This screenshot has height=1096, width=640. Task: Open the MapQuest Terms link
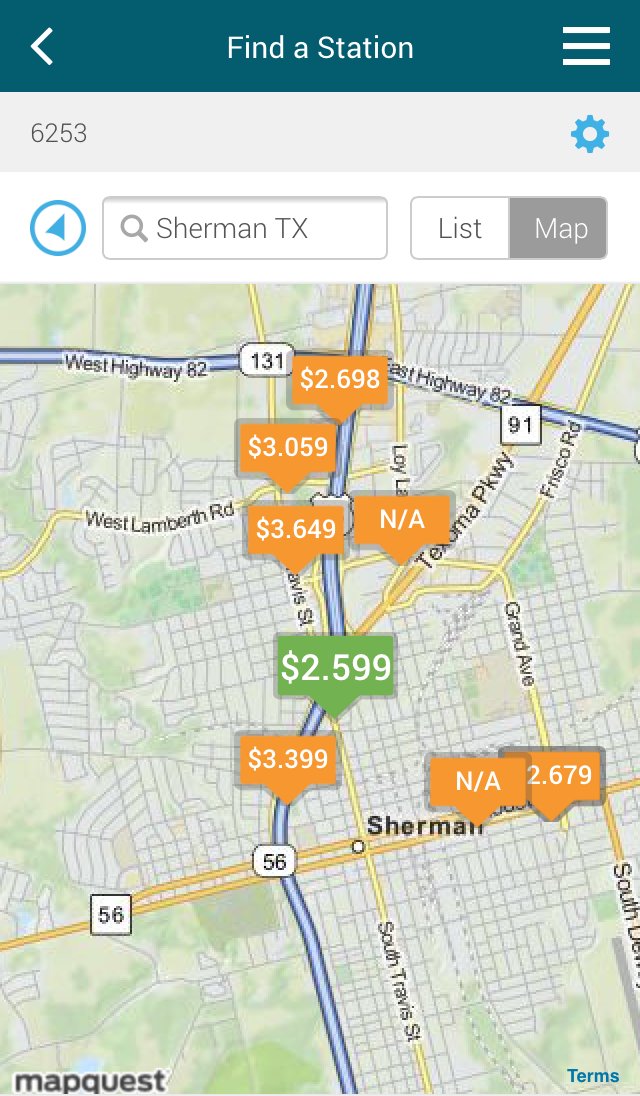click(592, 1076)
